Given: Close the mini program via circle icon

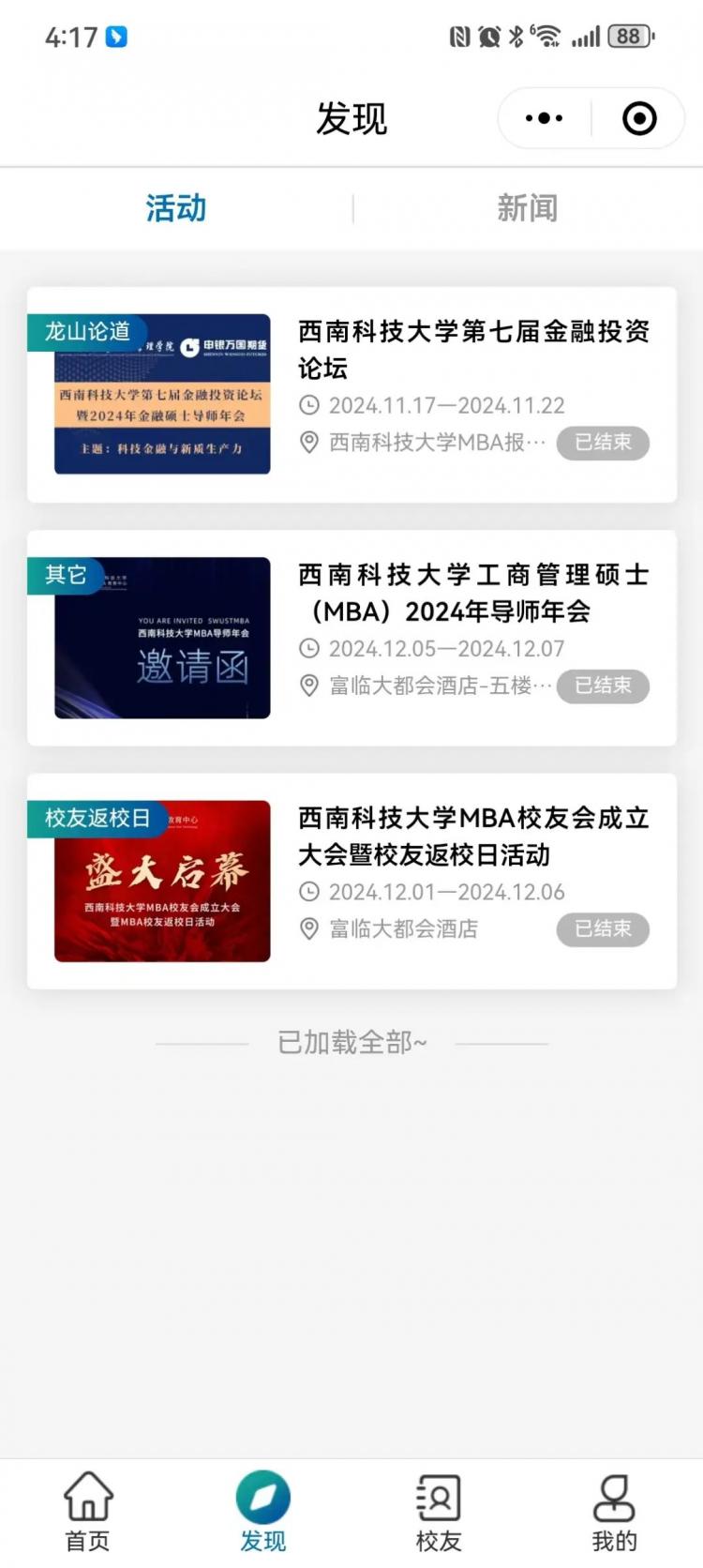Looking at the screenshot, I should click(639, 118).
